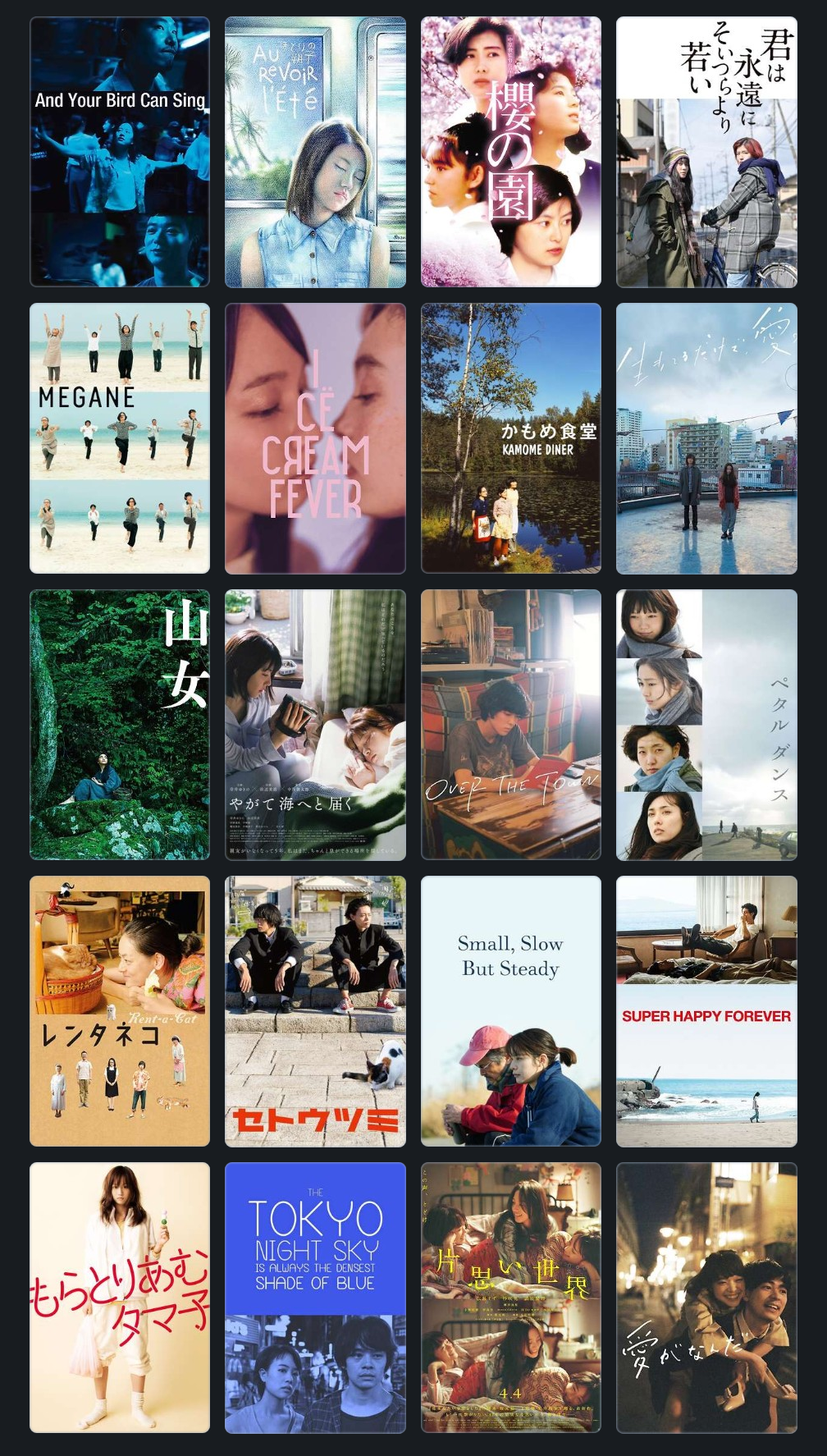
Task: Open the Over the Town poster
Action: [x=510, y=725]
